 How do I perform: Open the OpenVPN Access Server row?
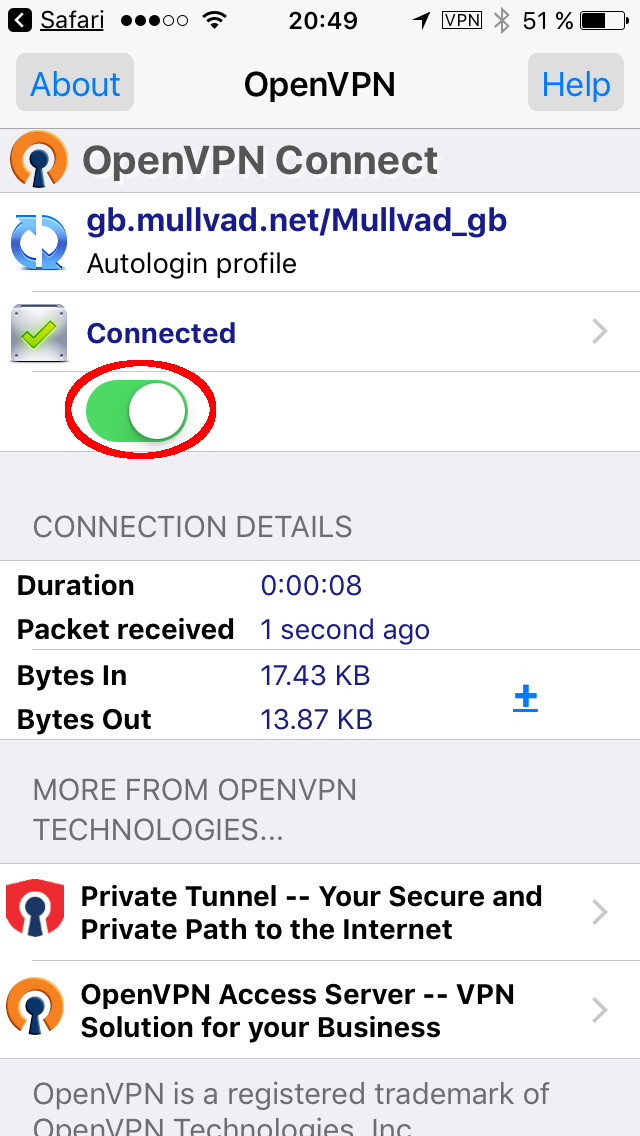click(x=320, y=1010)
